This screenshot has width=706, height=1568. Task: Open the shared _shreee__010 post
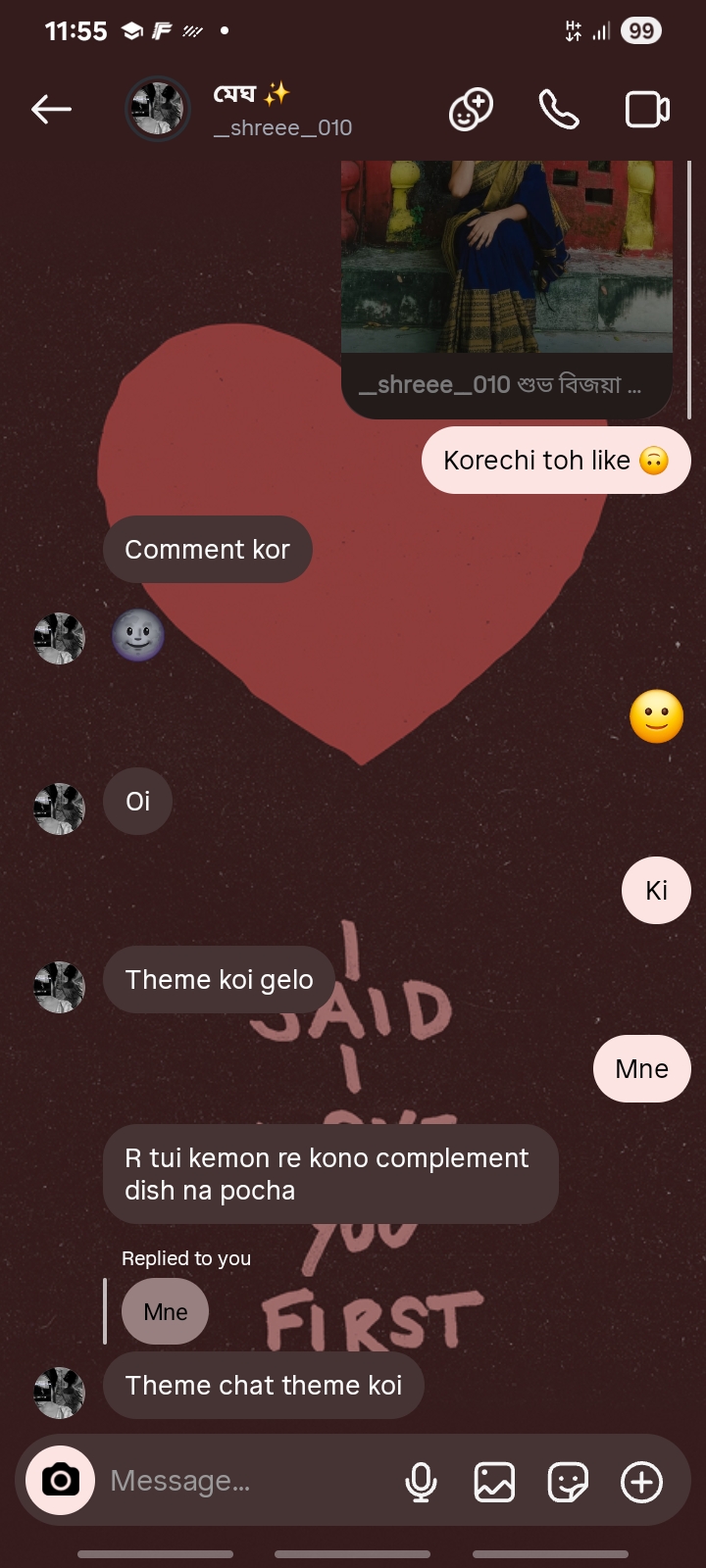507,290
